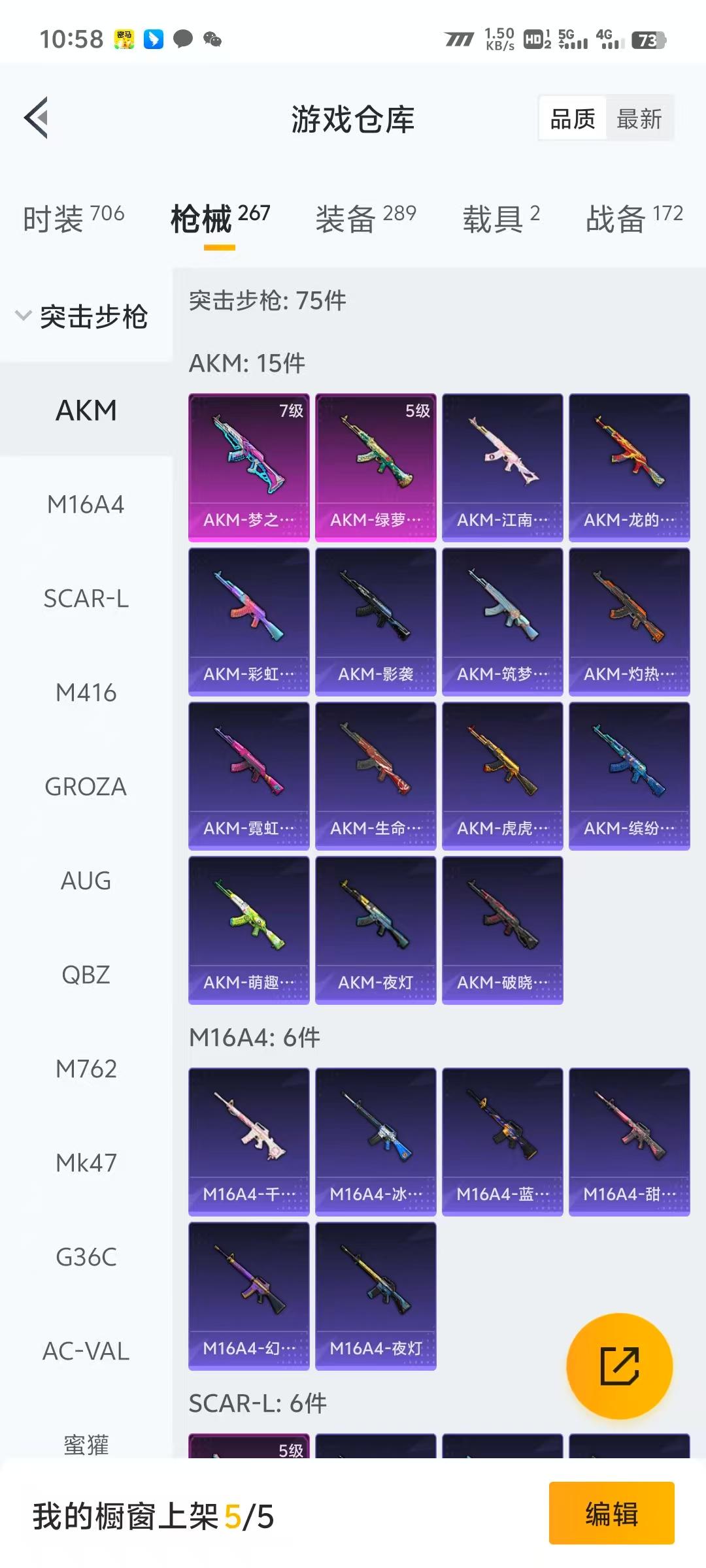
Task: Open the AKM-江南… skin
Action: [x=503, y=467]
